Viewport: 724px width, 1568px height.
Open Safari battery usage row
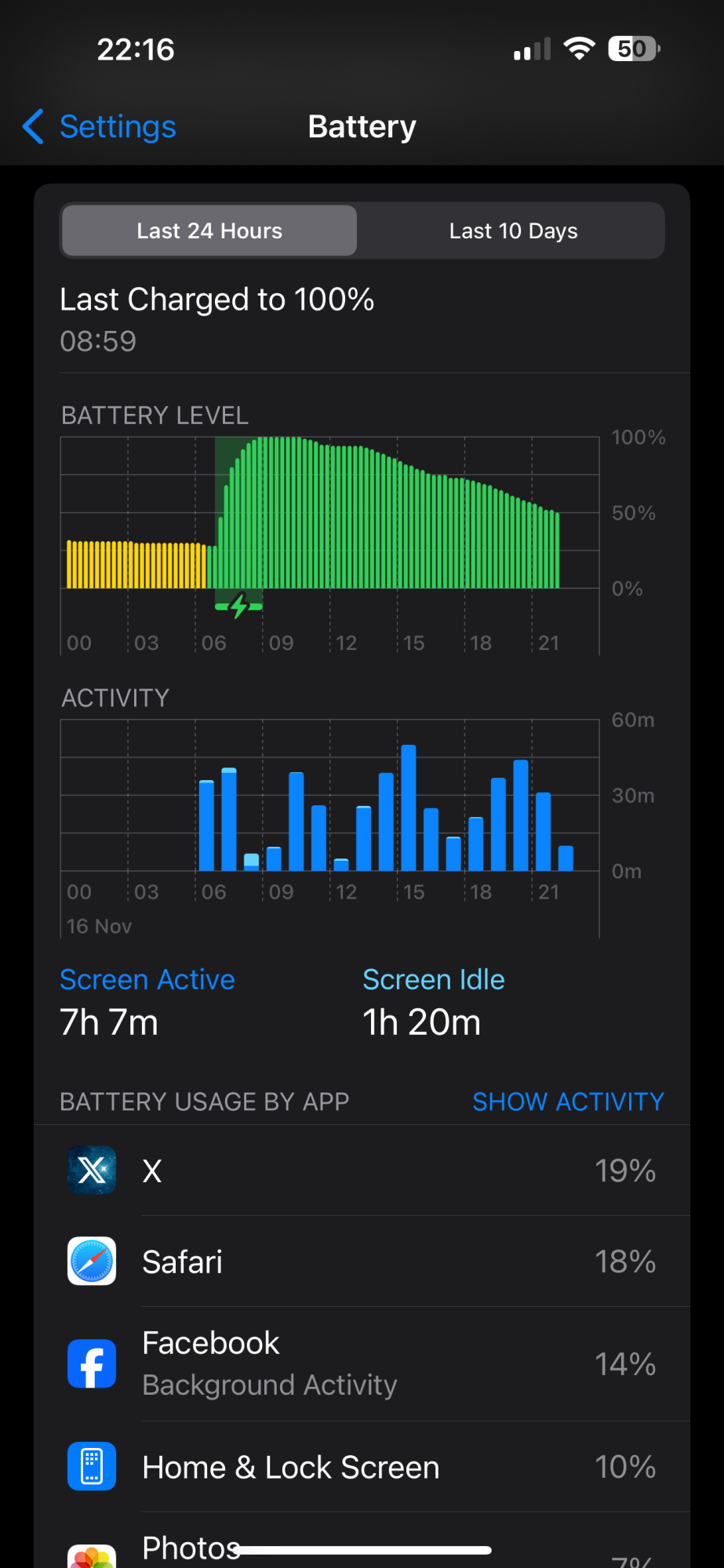pyautogui.click(x=361, y=1261)
